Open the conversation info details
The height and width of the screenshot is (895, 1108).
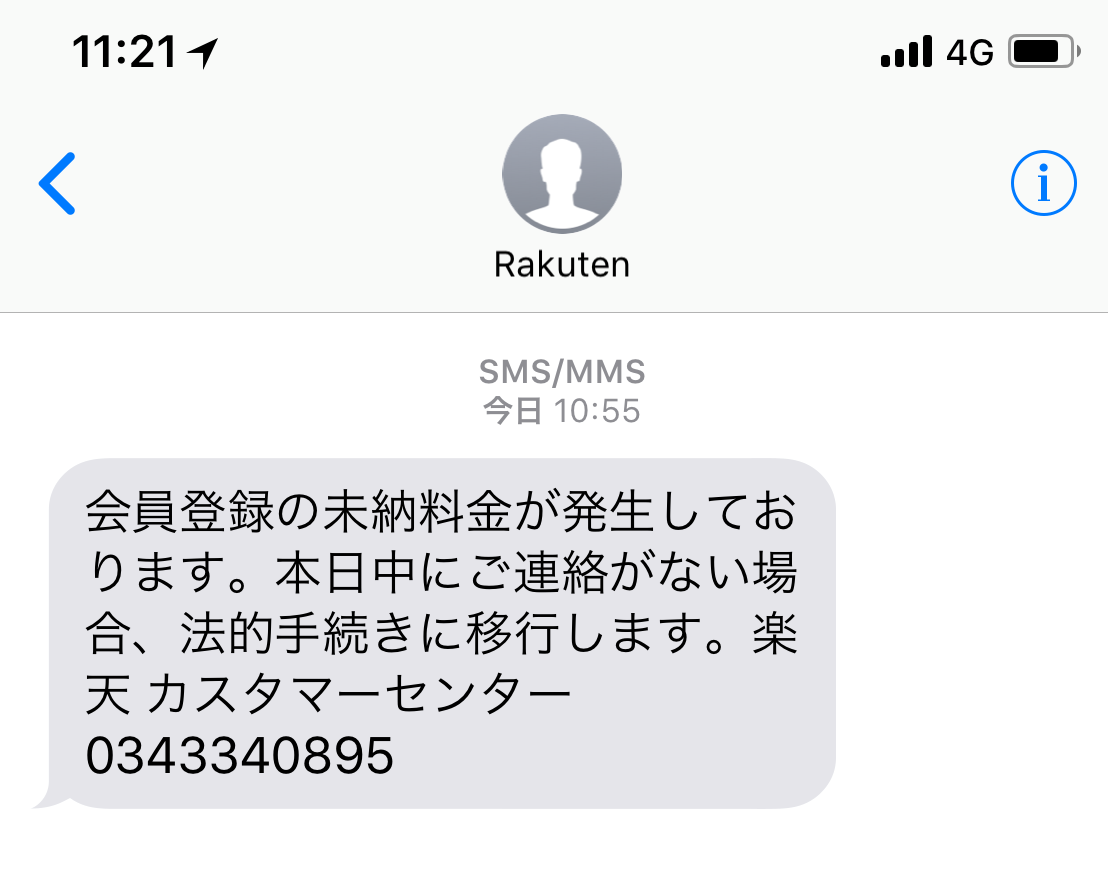pyautogui.click(x=1043, y=185)
